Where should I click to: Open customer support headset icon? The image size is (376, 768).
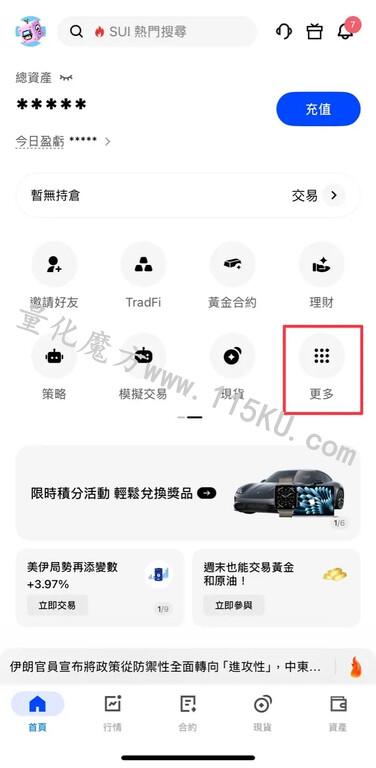[284, 32]
